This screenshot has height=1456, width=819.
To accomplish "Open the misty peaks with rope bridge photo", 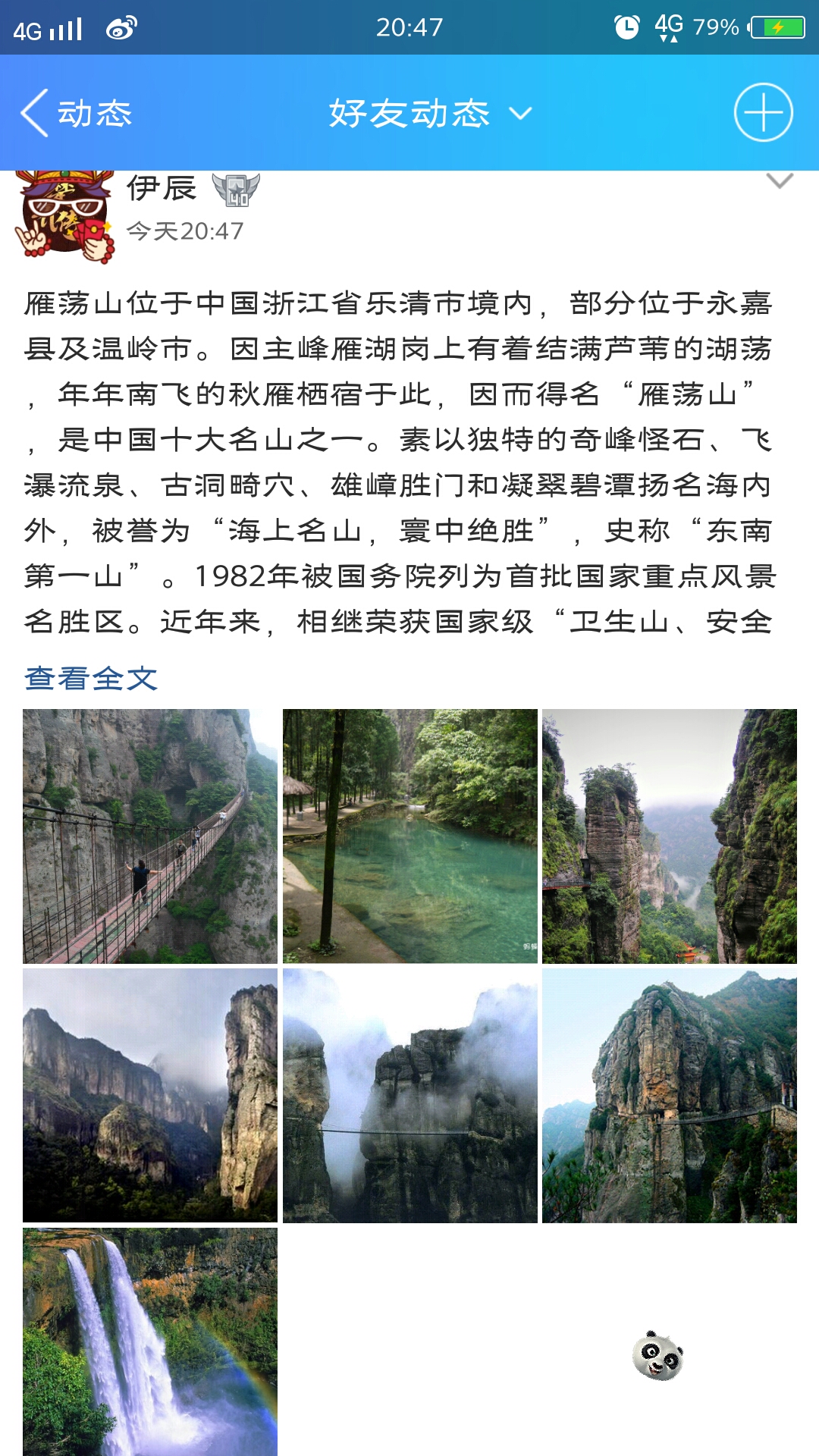I will click(409, 1095).
